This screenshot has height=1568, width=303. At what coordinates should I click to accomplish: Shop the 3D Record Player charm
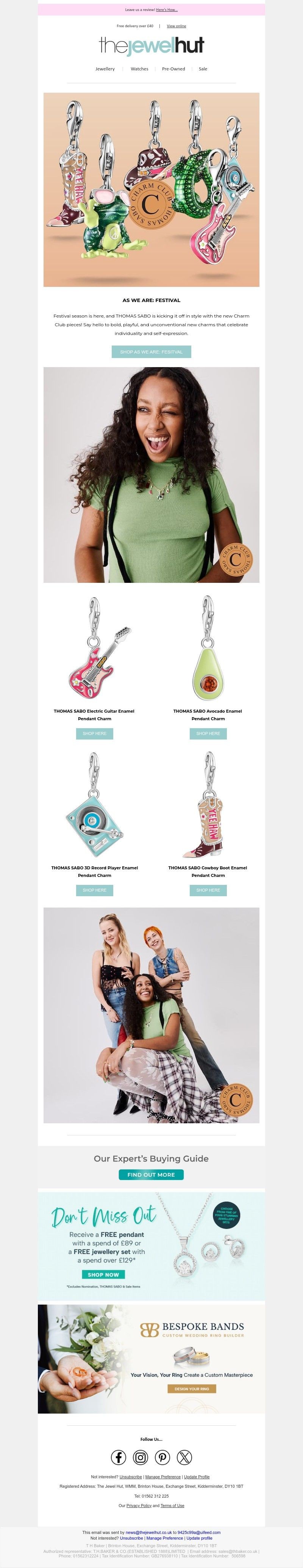(x=94, y=890)
